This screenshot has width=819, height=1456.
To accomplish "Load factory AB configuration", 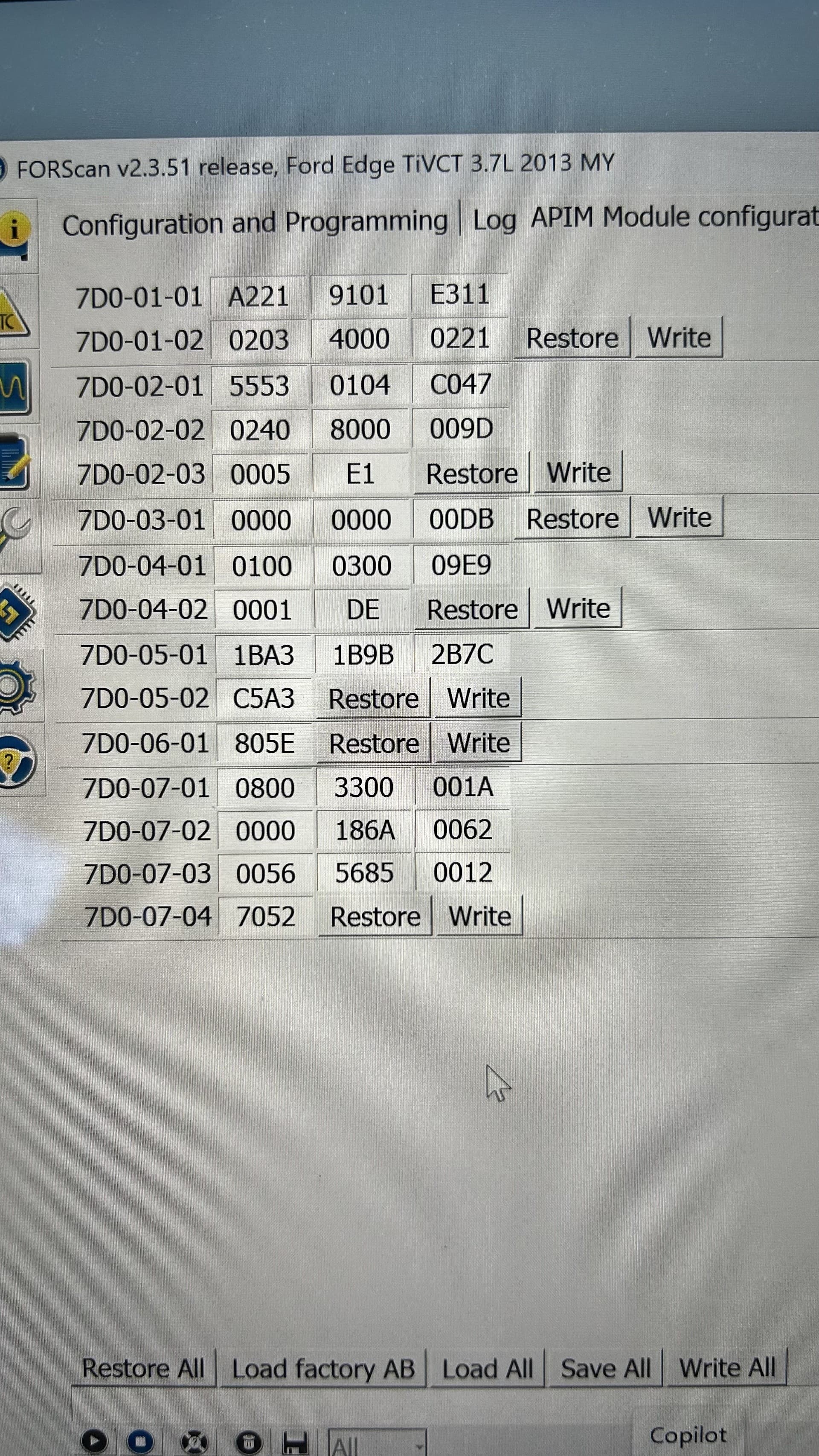I will coord(323,1369).
